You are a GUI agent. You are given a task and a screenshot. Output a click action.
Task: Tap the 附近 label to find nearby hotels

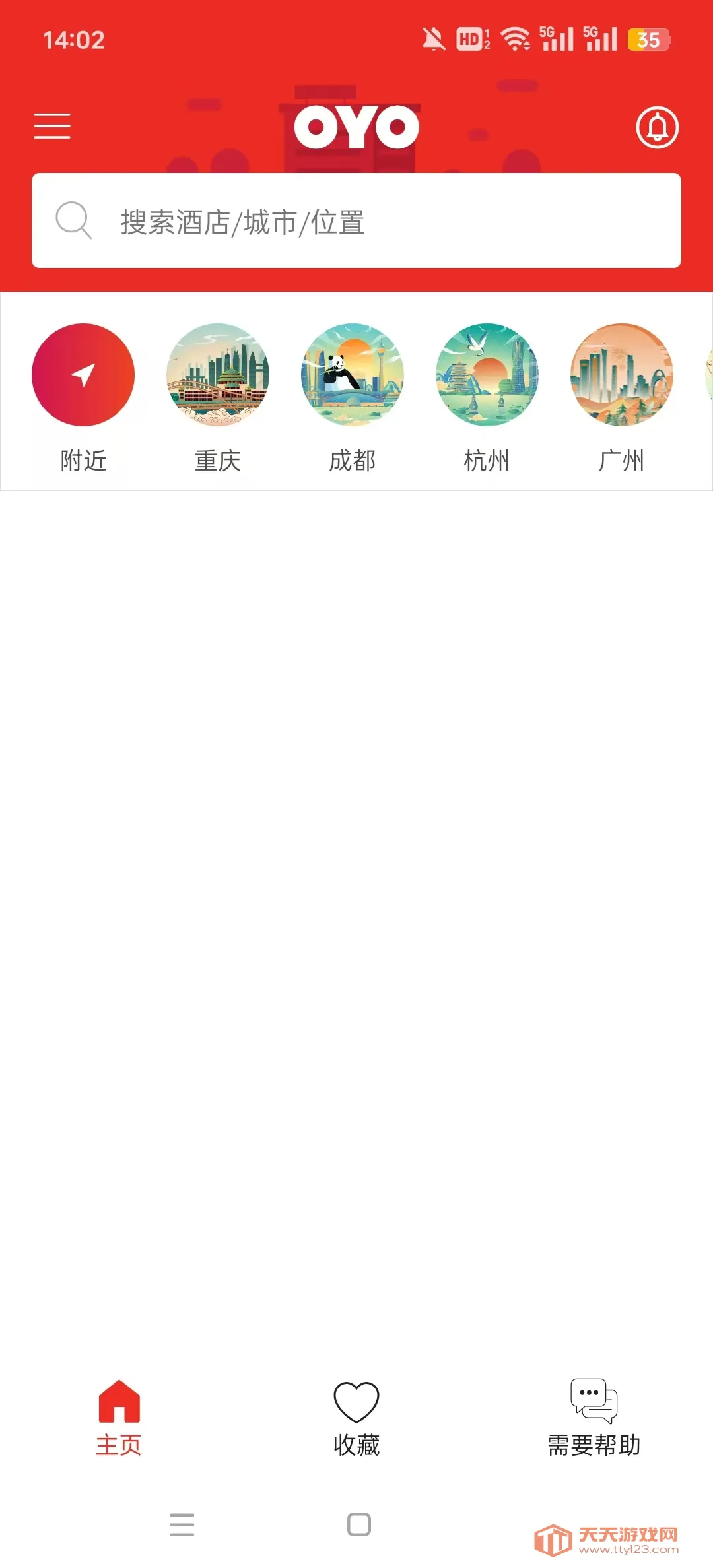point(81,461)
